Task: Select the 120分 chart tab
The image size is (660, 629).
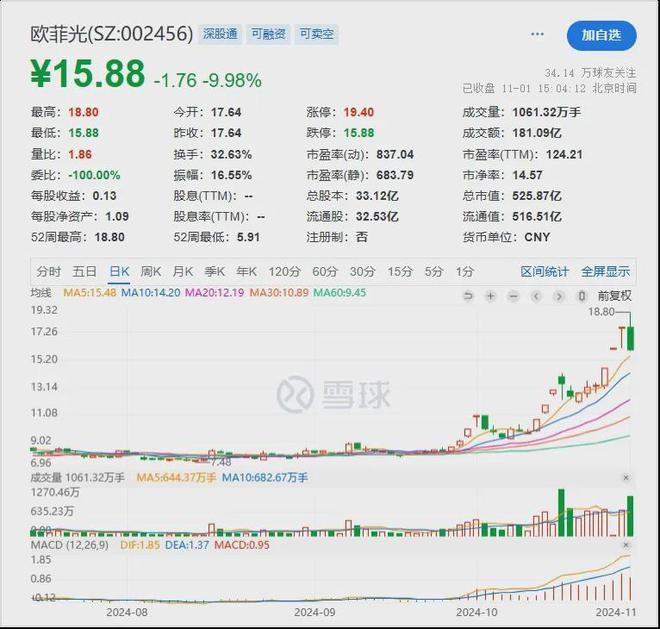Action: click(285, 272)
